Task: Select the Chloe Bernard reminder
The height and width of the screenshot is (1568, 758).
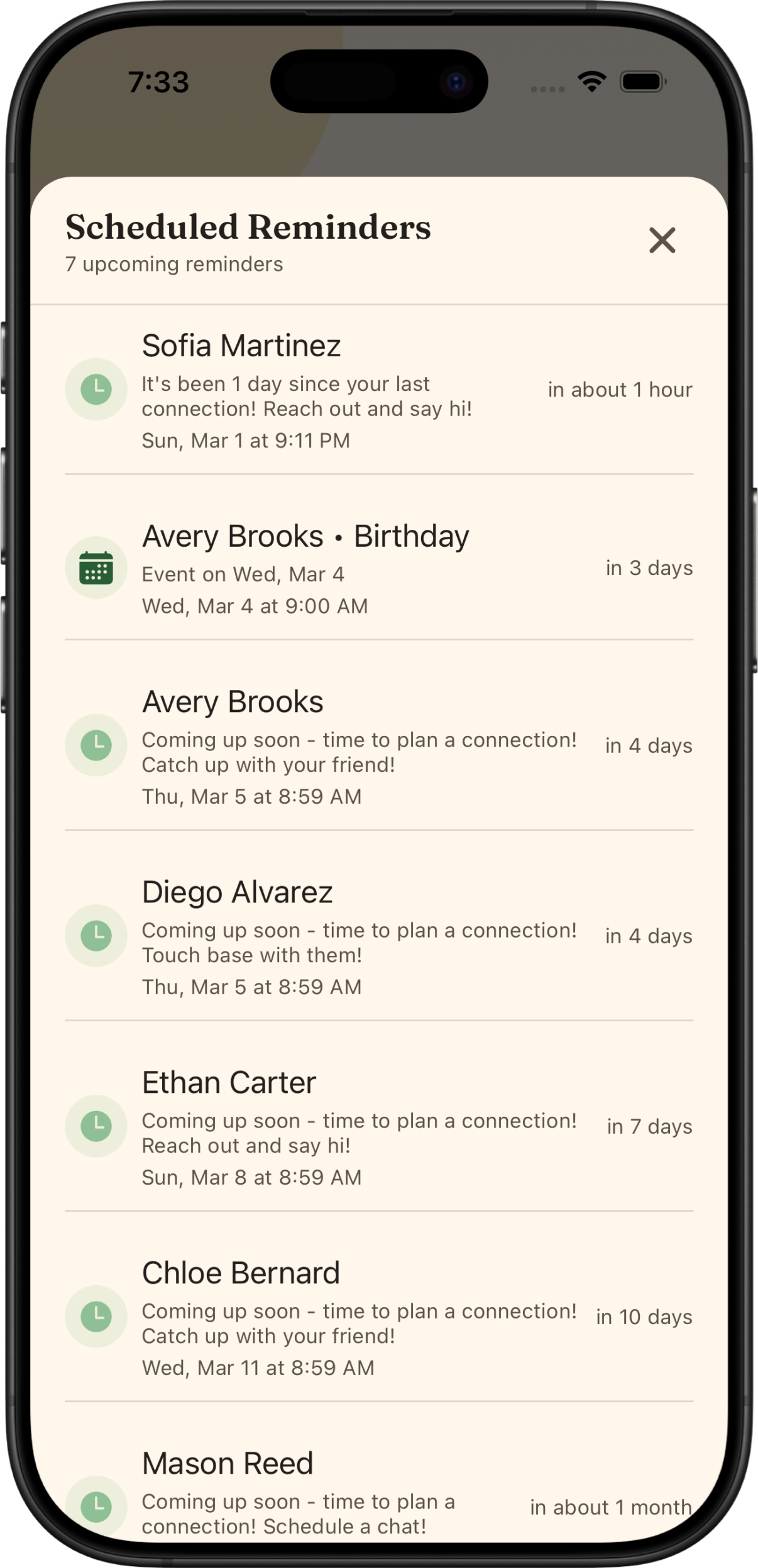Action: (x=377, y=1317)
